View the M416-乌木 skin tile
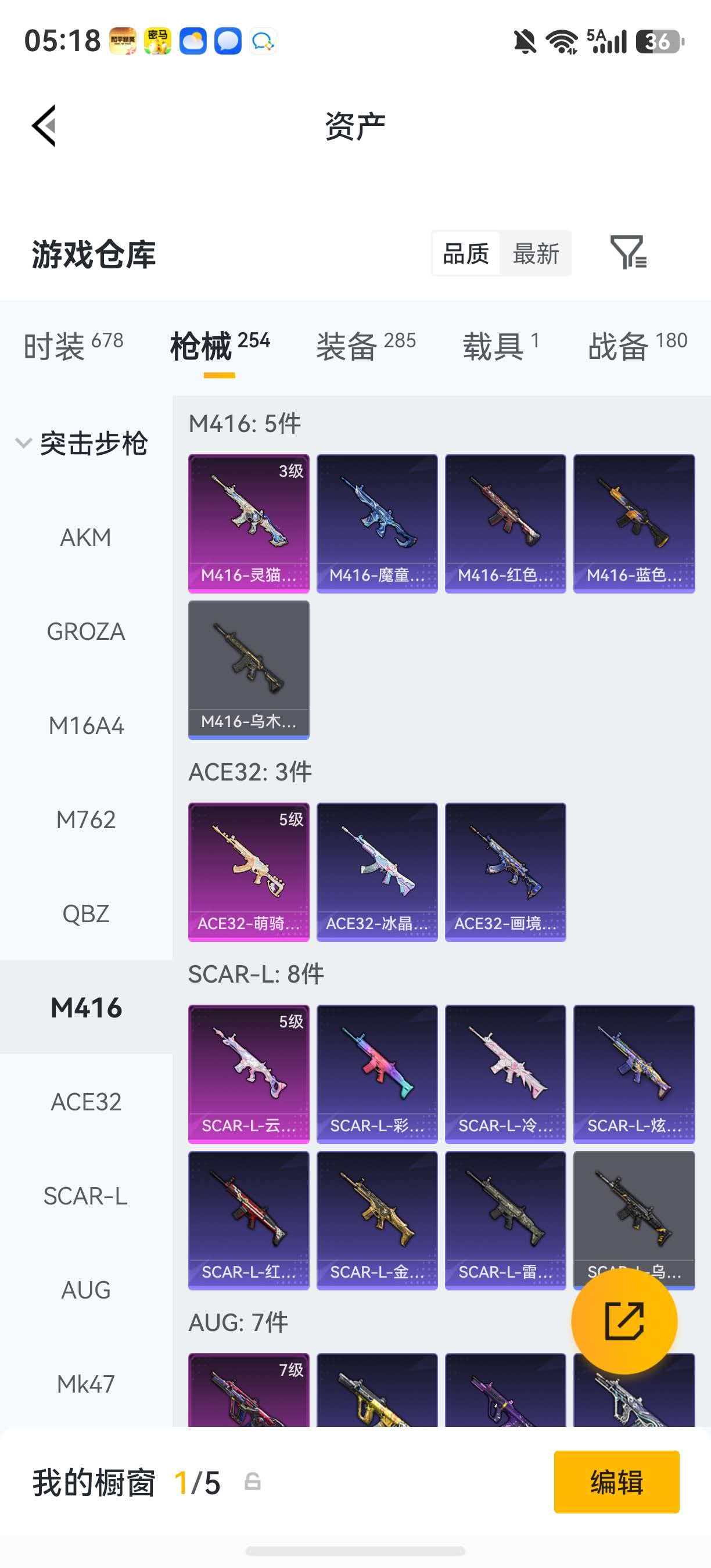This screenshot has height=1568, width=711. [x=249, y=670]
